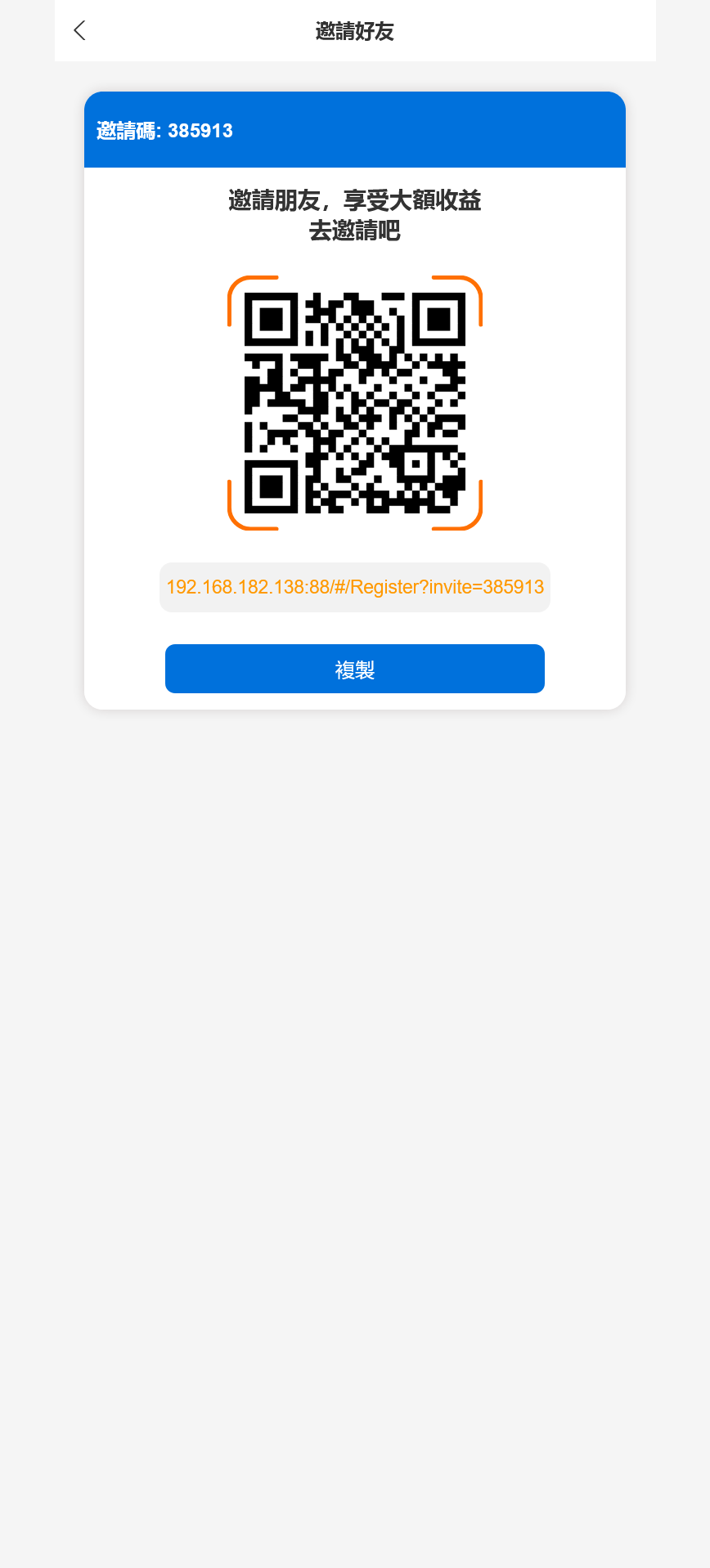Click the center of the invitation QR code
This screenshot has height=1568, width=710.
355,404
